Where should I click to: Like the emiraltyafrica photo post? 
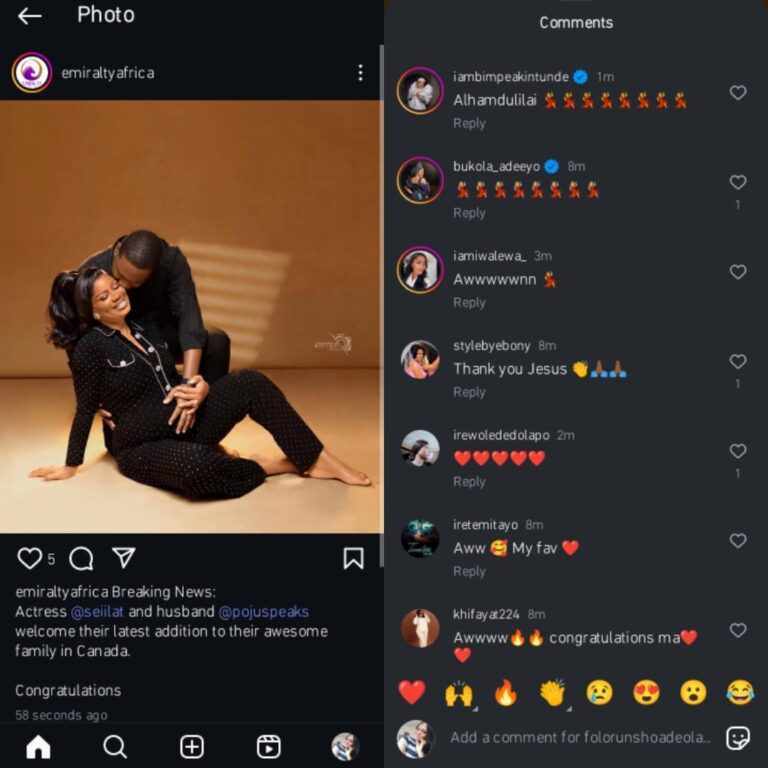pyautogui.click(x=30, y=558)
